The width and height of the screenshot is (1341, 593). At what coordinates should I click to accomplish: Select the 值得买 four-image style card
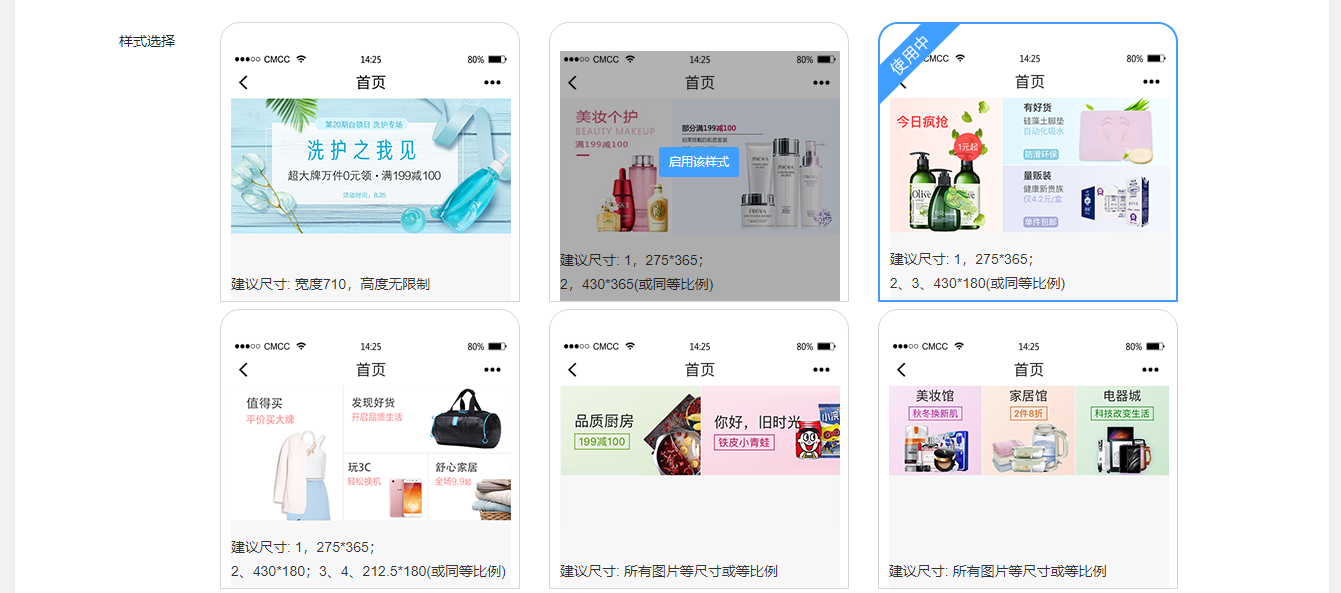click(370, 452)
